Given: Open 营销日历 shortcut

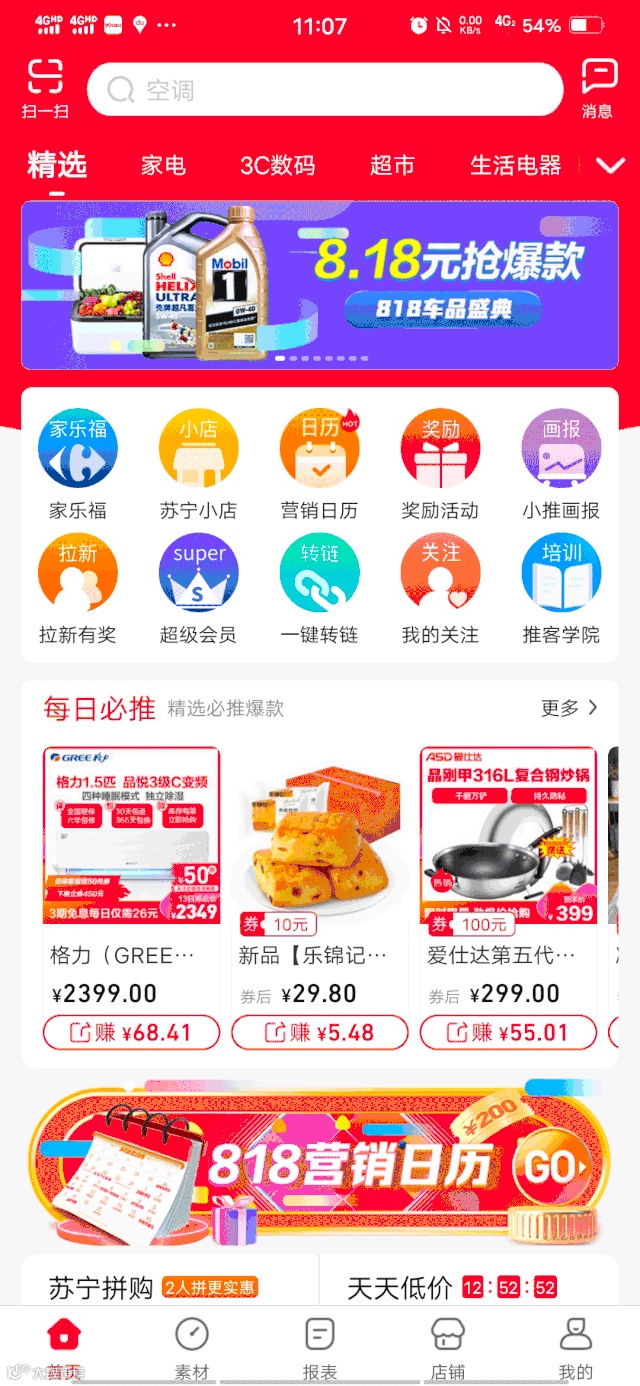Looking at the screenshot, I should 319,464.
